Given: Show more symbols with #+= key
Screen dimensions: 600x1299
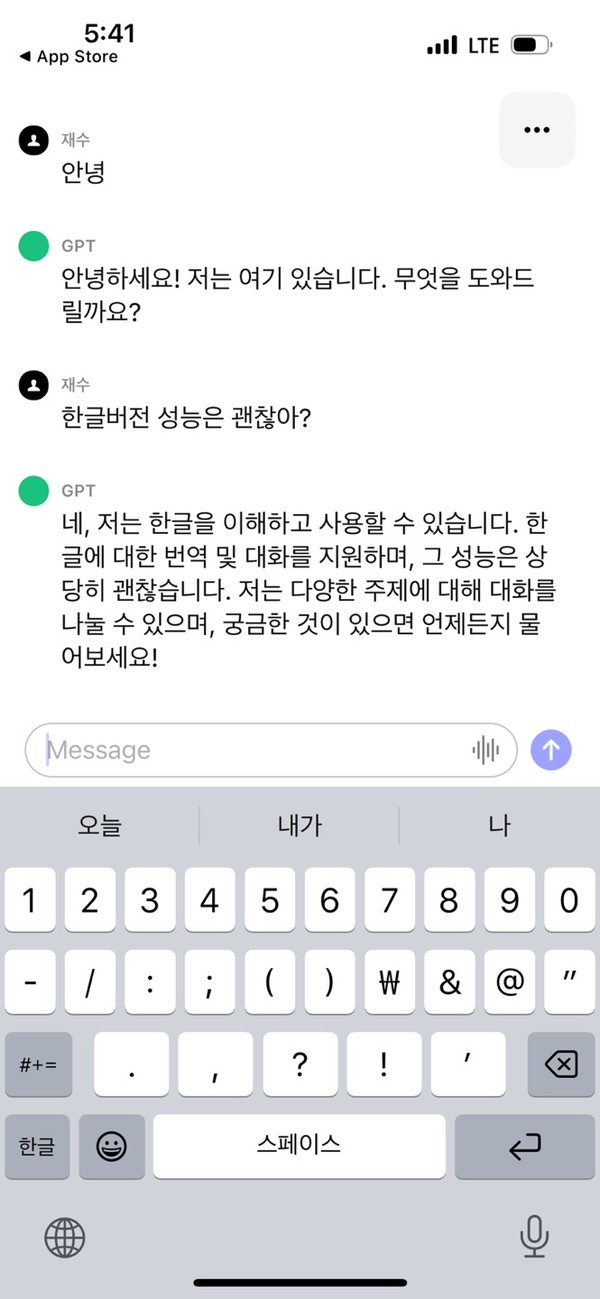Looking at the screenshot, I should coord(38,1064).
